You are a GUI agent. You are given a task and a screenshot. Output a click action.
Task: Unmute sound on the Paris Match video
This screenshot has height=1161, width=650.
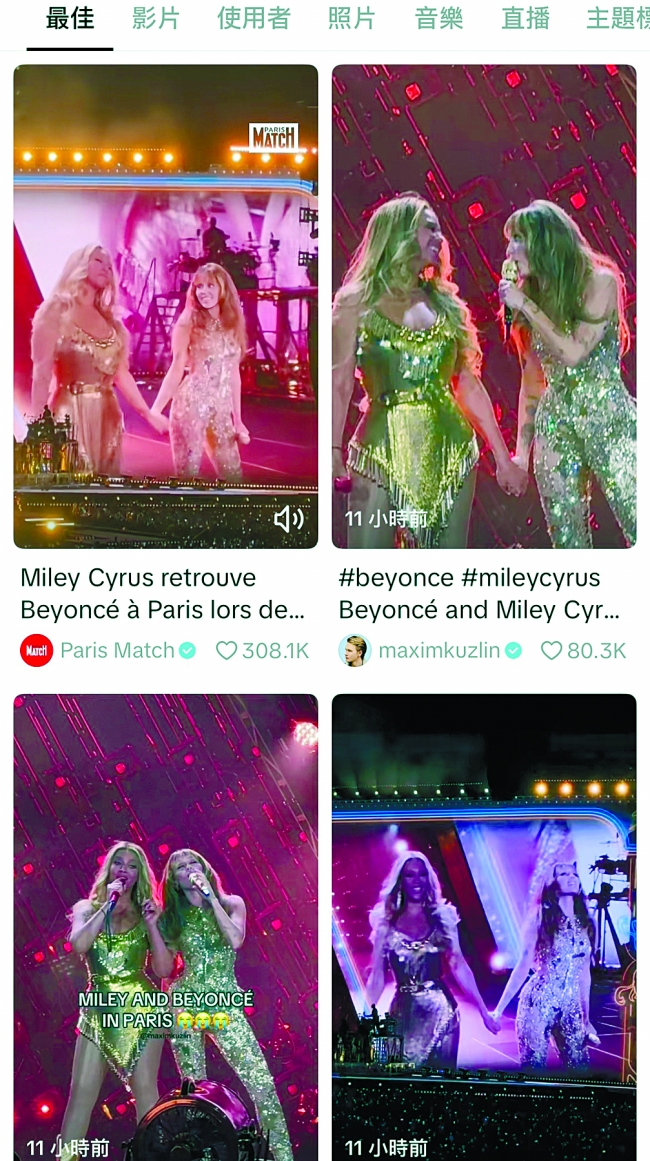tap(289, 518)
